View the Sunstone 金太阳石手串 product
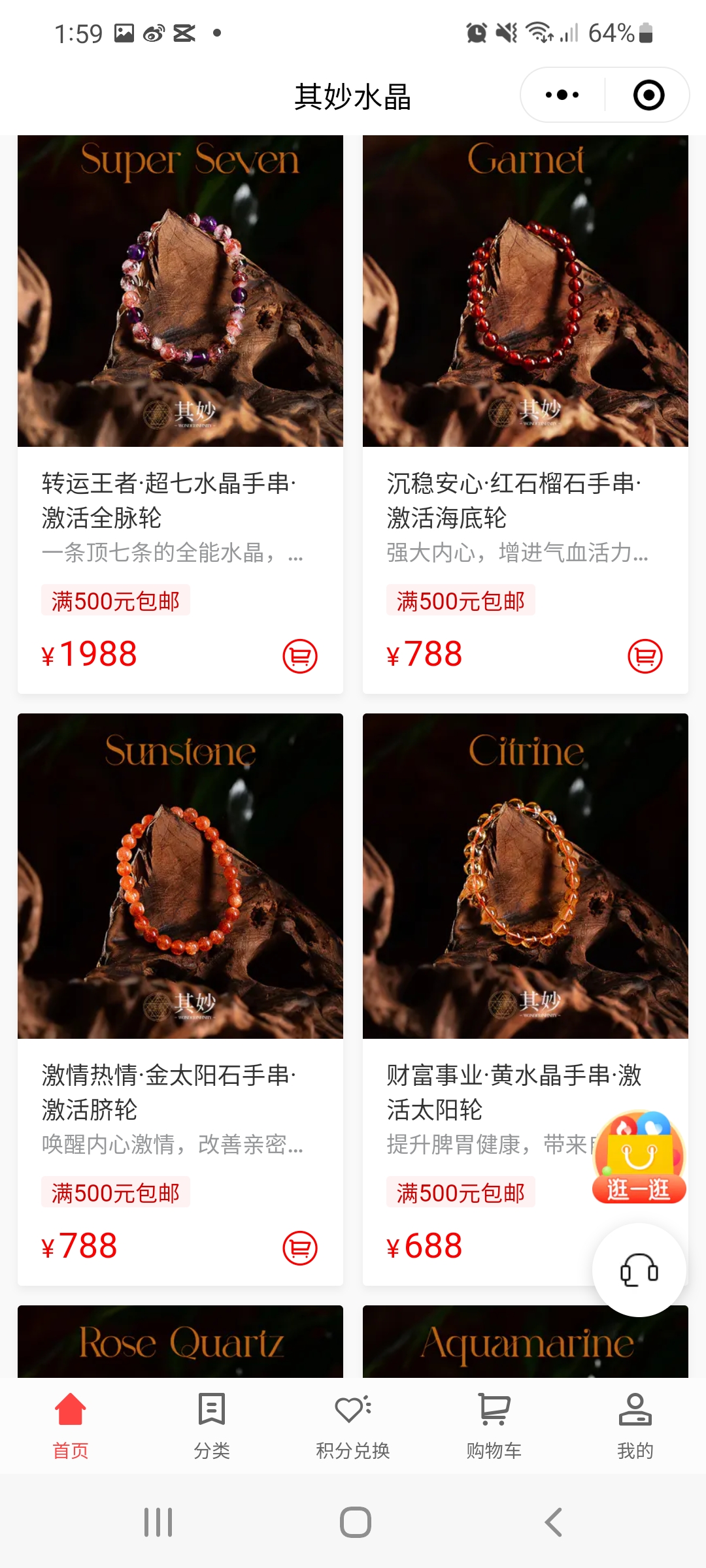This screenshot has height=1568, width=706. click(x=180, y=875)
